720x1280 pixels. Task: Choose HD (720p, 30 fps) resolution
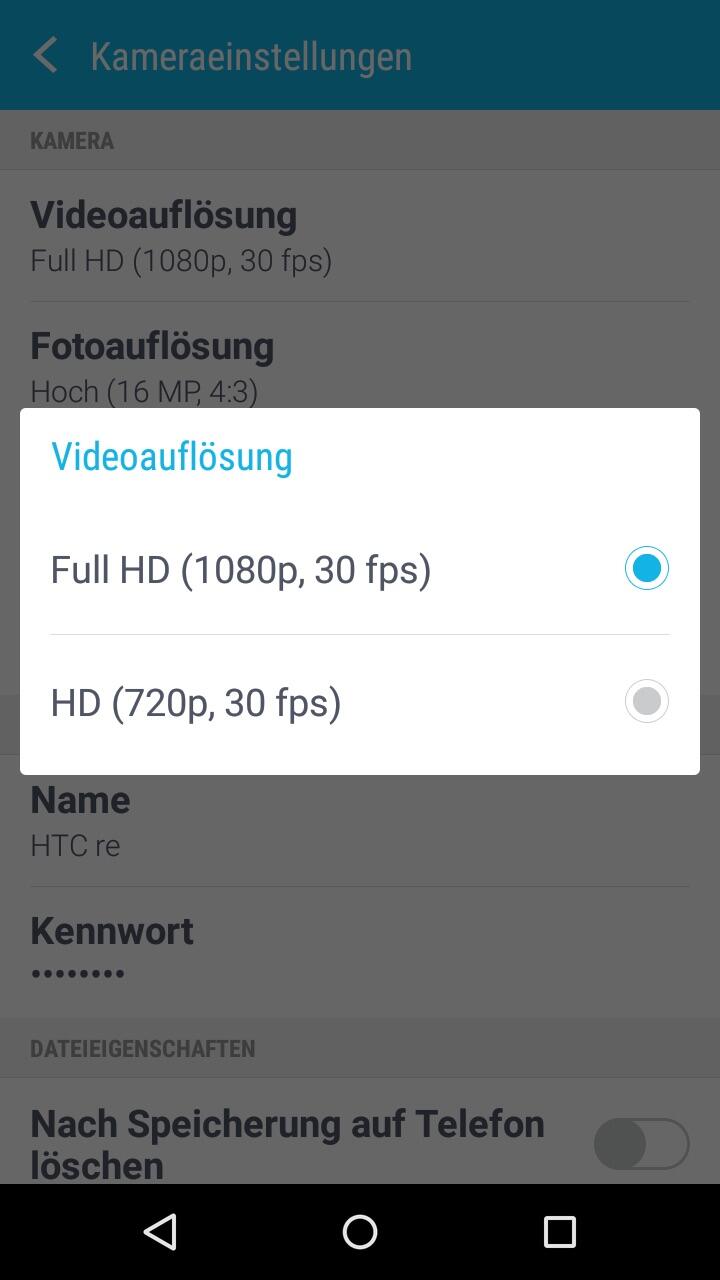tap(360, 702)
